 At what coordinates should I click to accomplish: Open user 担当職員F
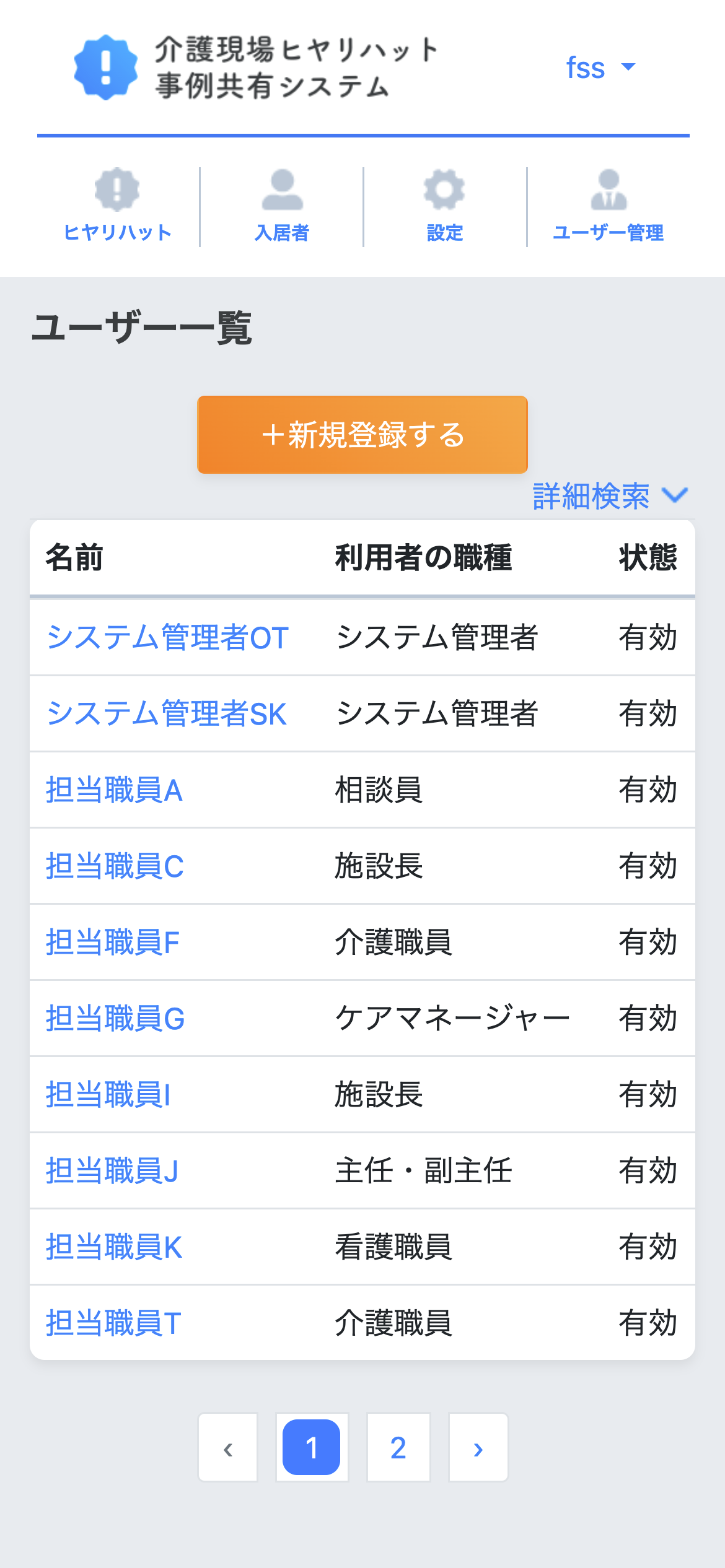(x=112, y=943)
